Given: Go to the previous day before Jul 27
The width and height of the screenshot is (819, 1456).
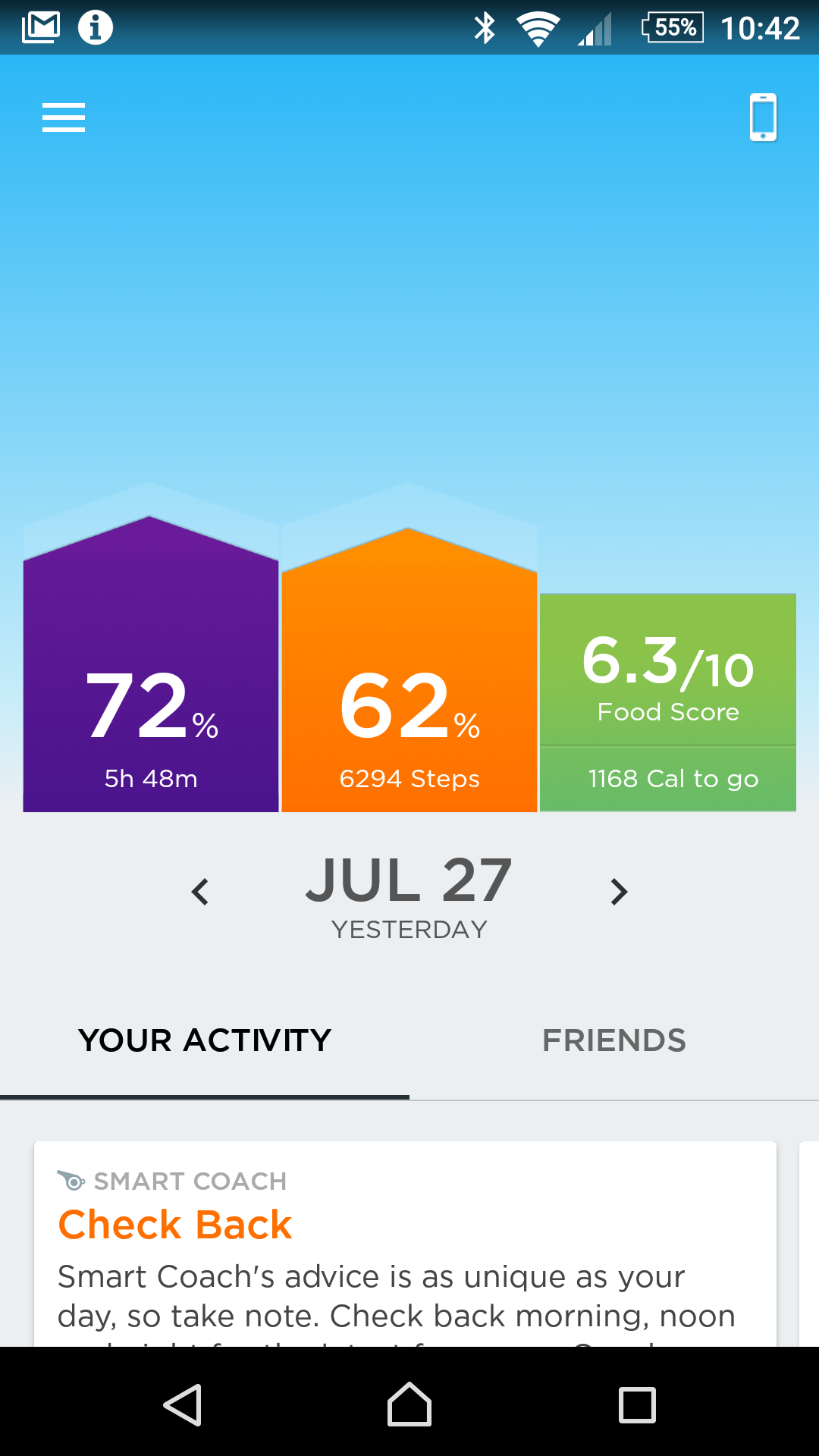Looking at the screenshot, I should click(x=200, y=892).
